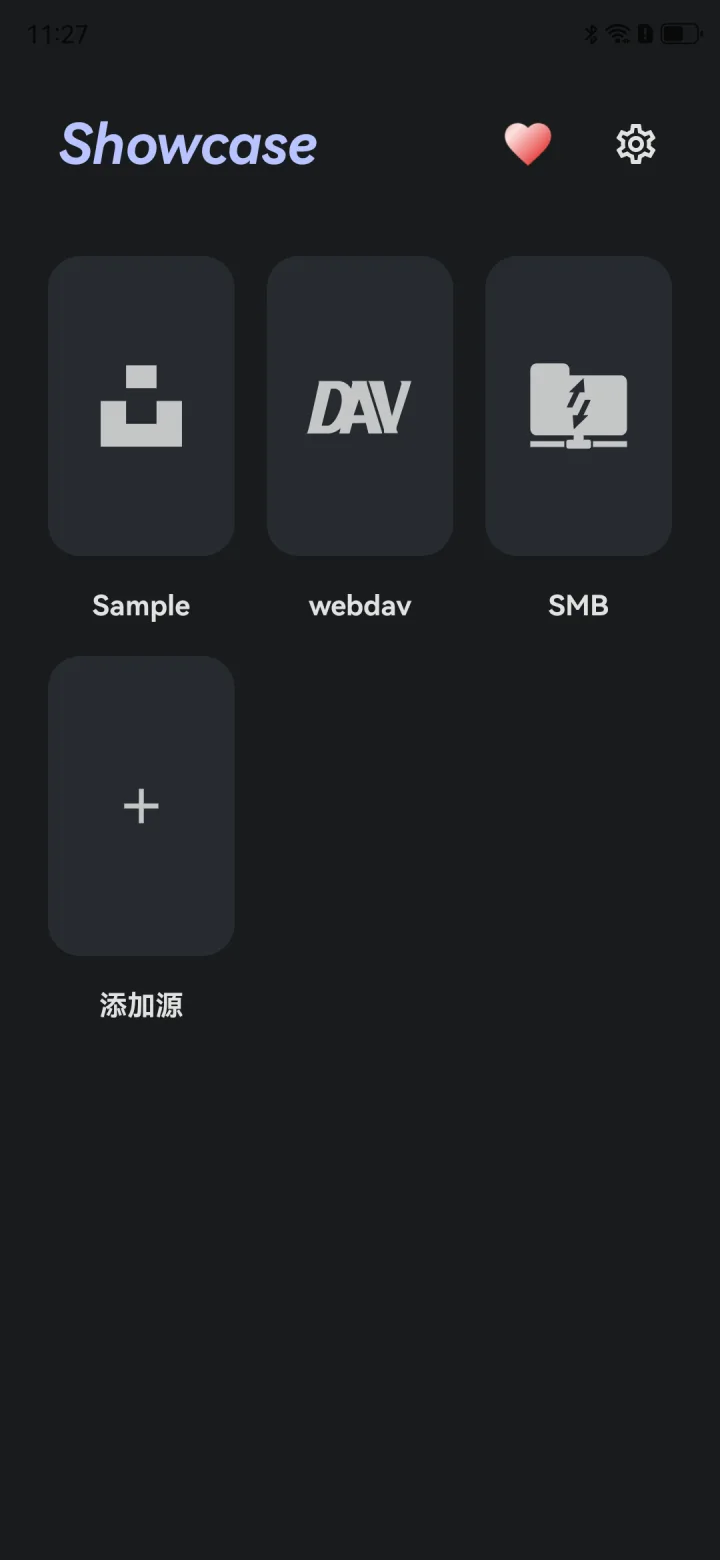This screenshot has height=1560, width=720.
Task: Add a new source with the plus card
Action: click(x=141, y=806)
